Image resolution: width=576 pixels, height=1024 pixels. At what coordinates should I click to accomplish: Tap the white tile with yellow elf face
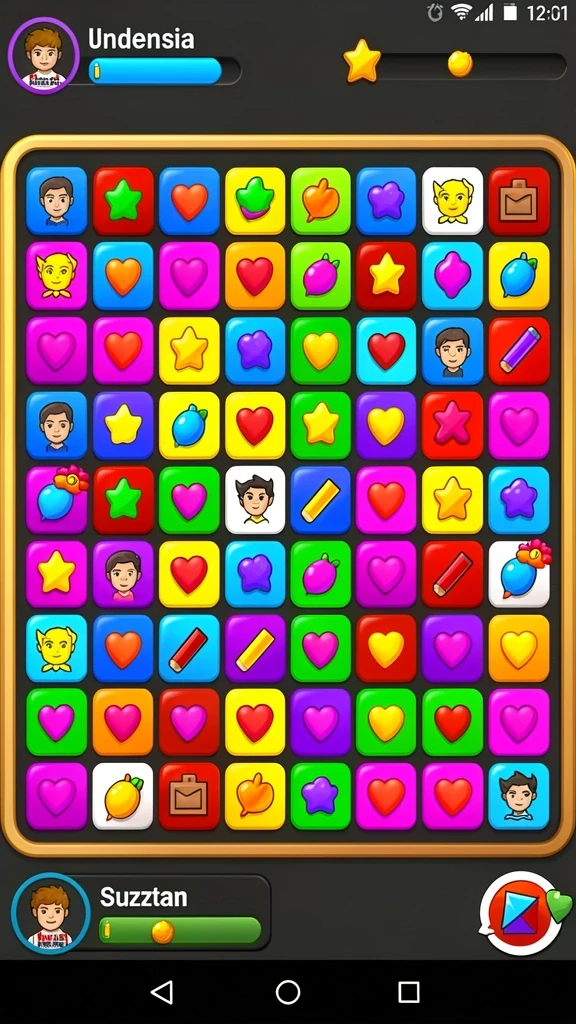pos(452,200)
